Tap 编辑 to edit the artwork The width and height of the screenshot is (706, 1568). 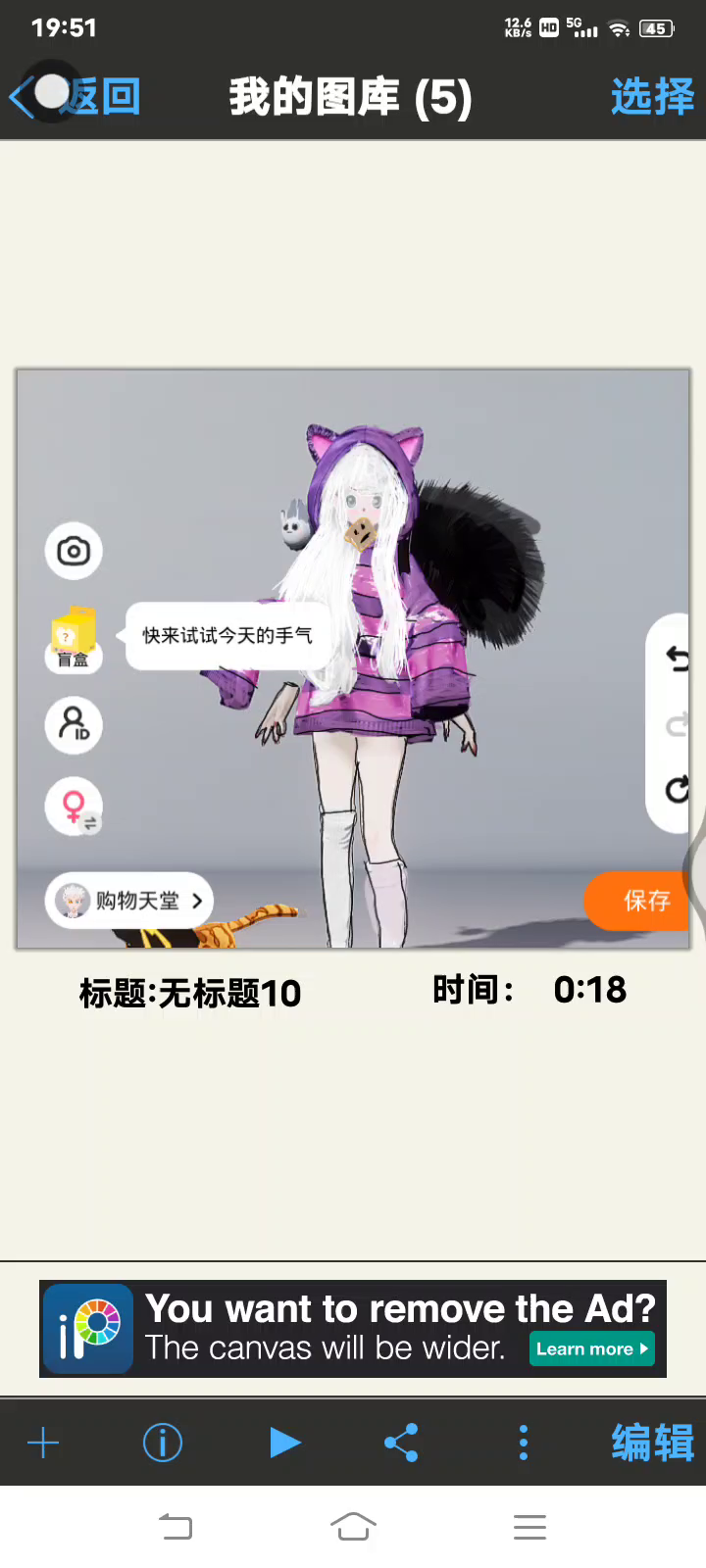pos(652,1443)
